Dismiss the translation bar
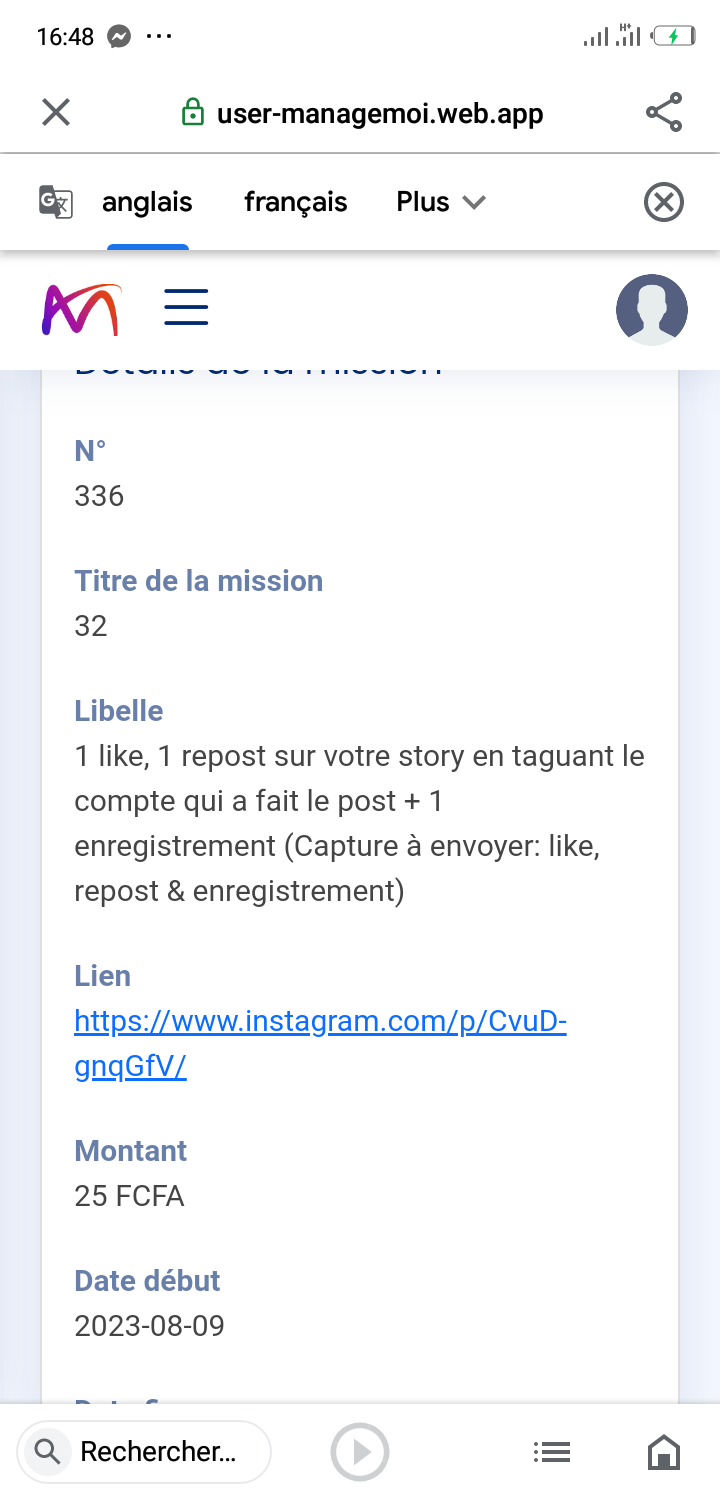Image resolution: width=720 pixels, height=1500 pixels. click(663, 202)
